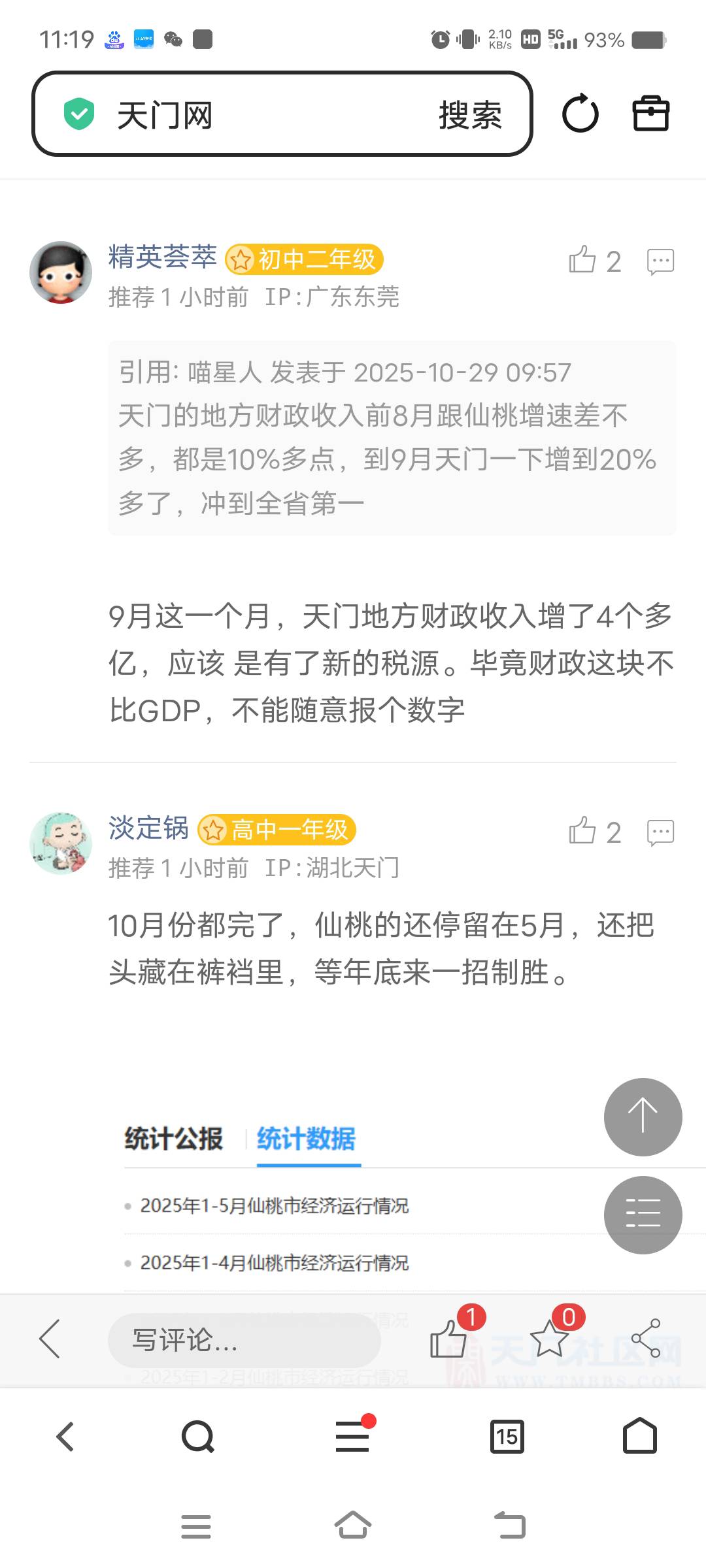This screenshot has height=1568, width=706.
Task: Jump back to top of thread
Action: 643,1117
